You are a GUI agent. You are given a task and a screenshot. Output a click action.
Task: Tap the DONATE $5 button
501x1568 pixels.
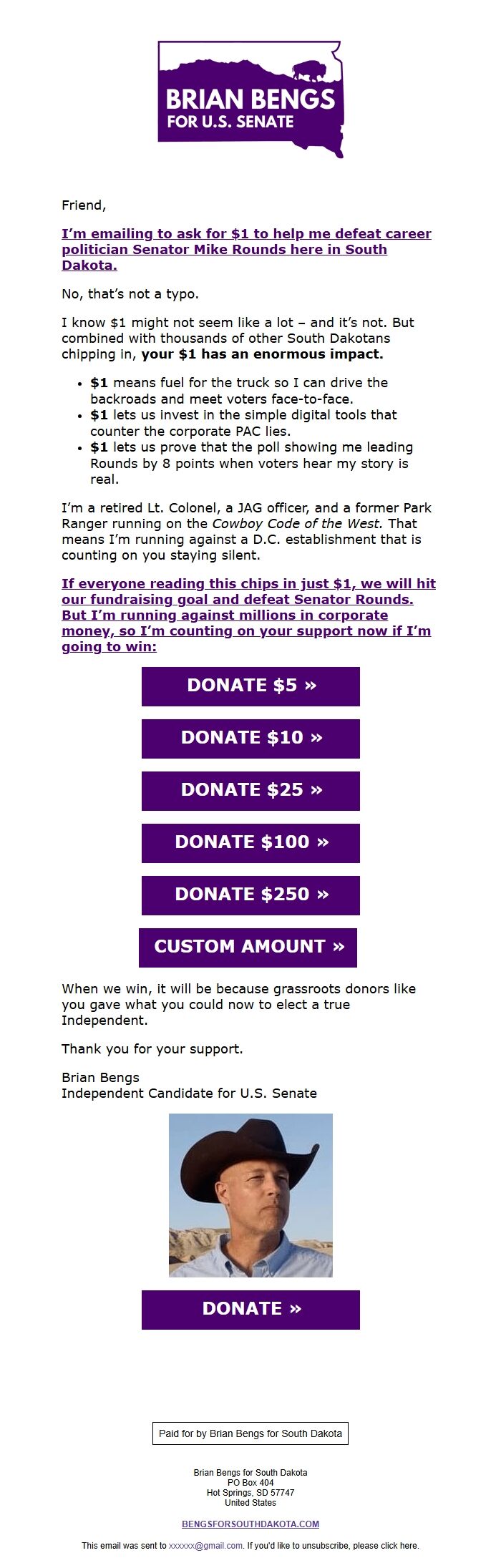tap(250, 686)
